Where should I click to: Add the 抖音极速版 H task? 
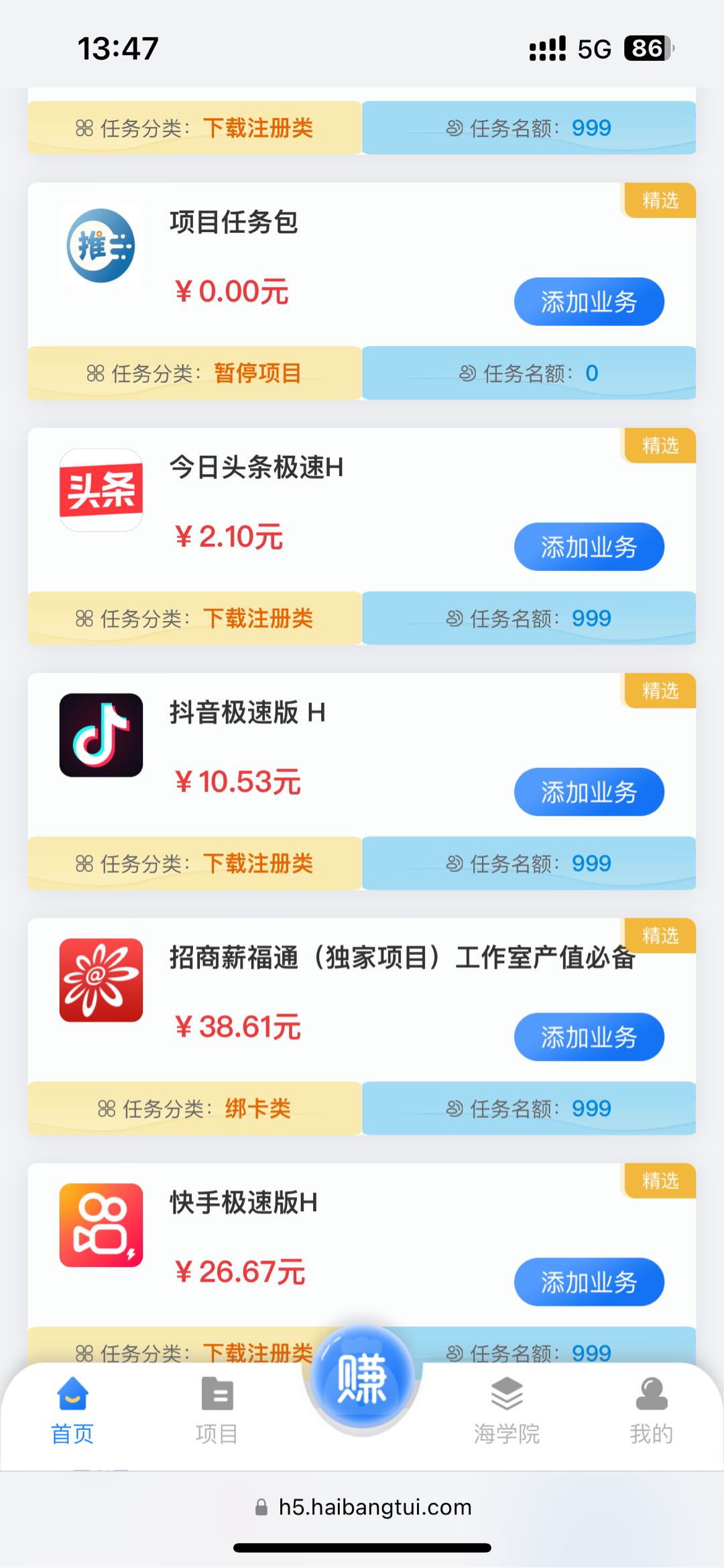pyautogui.click(x=589, y=792)
